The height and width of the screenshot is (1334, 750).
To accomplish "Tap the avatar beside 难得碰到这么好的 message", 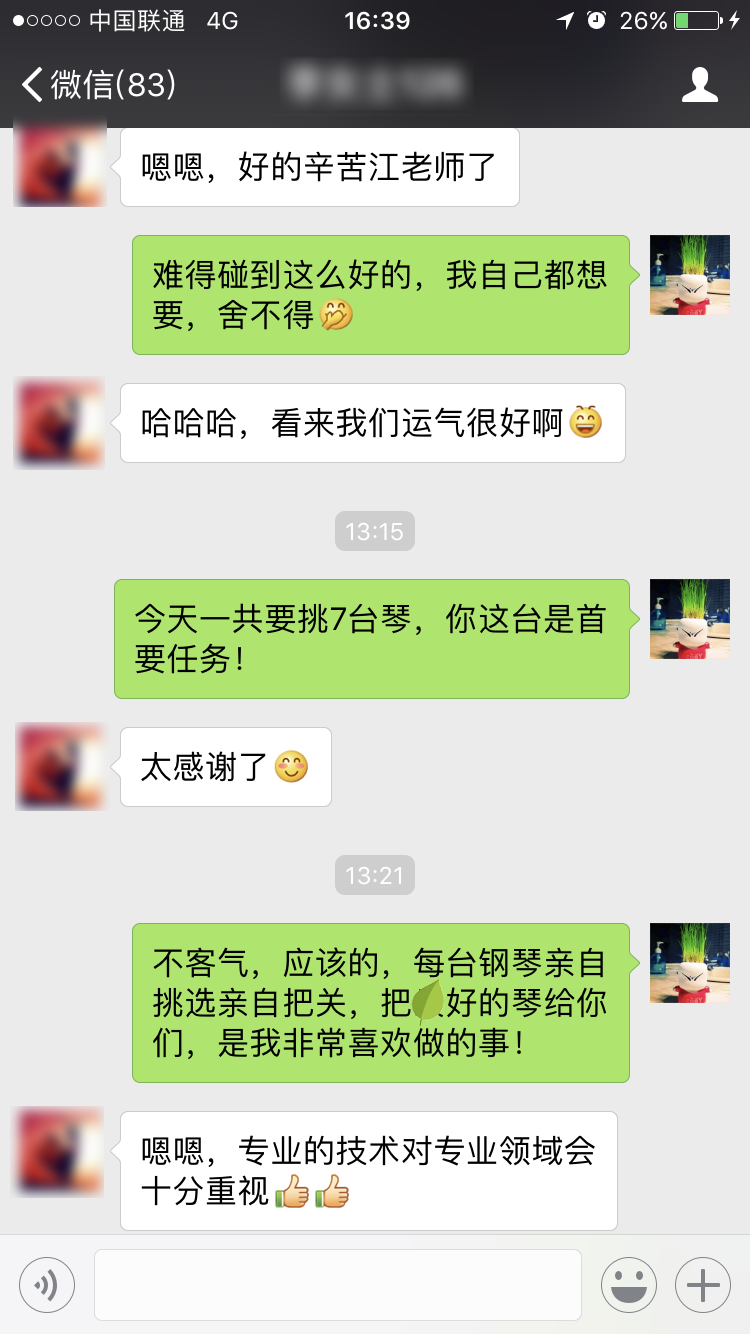I will click(x=689, y=275).
